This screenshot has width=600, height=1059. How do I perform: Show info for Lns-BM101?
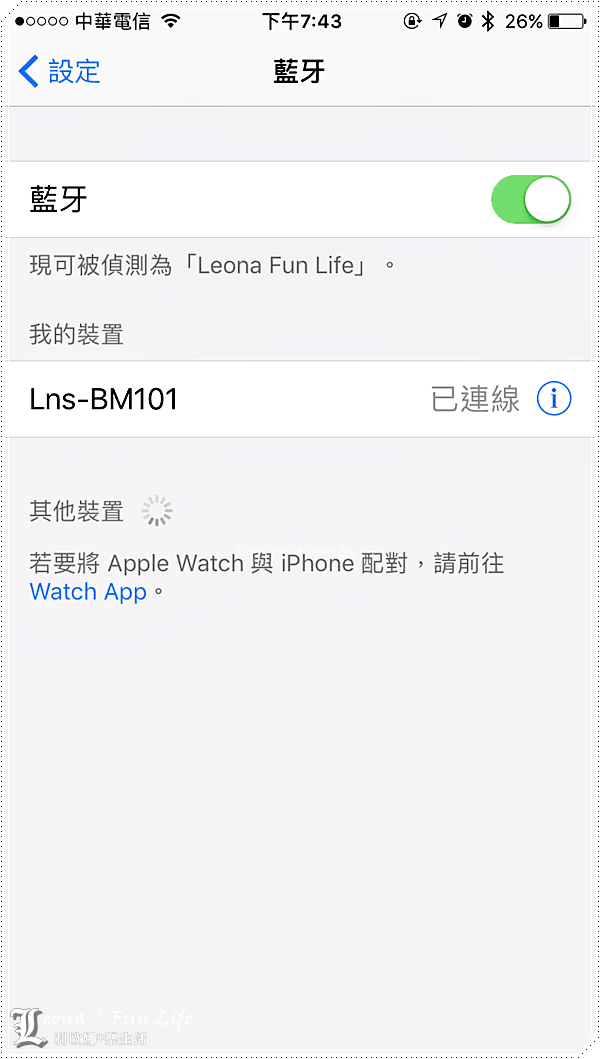tap(554, 399)
